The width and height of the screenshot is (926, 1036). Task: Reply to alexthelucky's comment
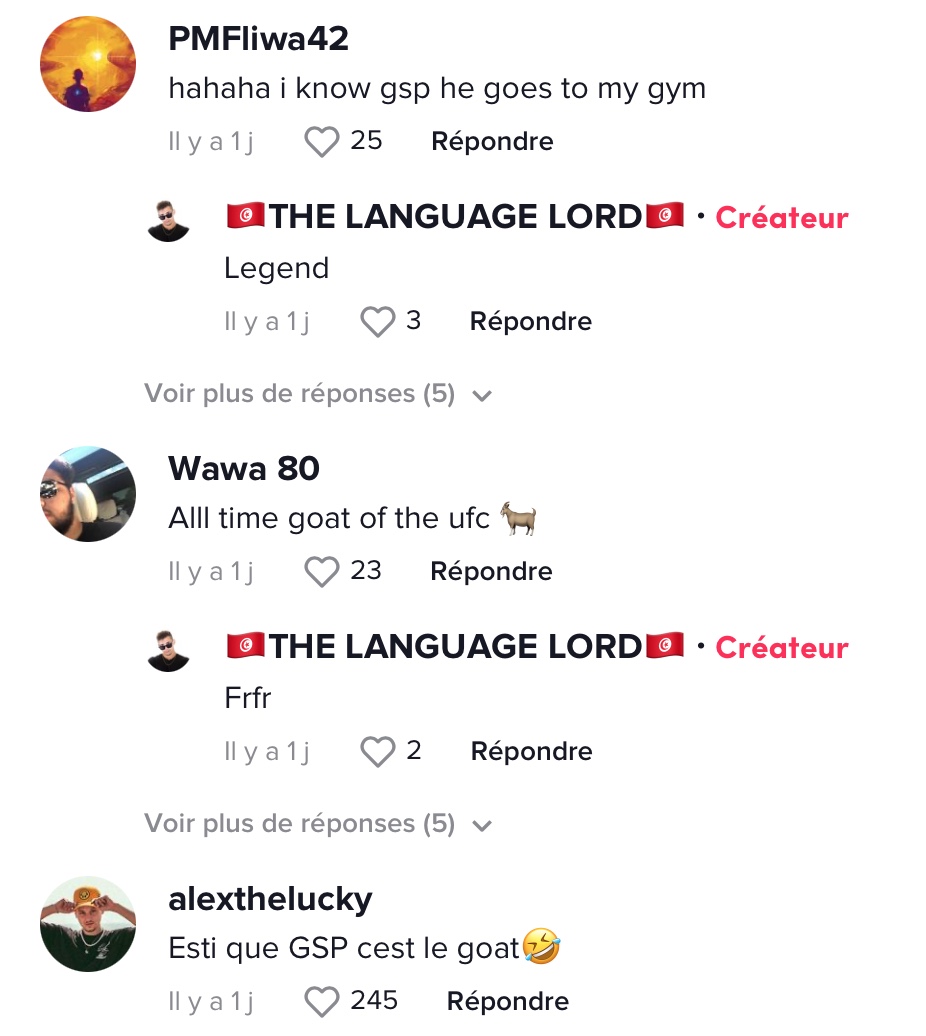(508, 1002)
